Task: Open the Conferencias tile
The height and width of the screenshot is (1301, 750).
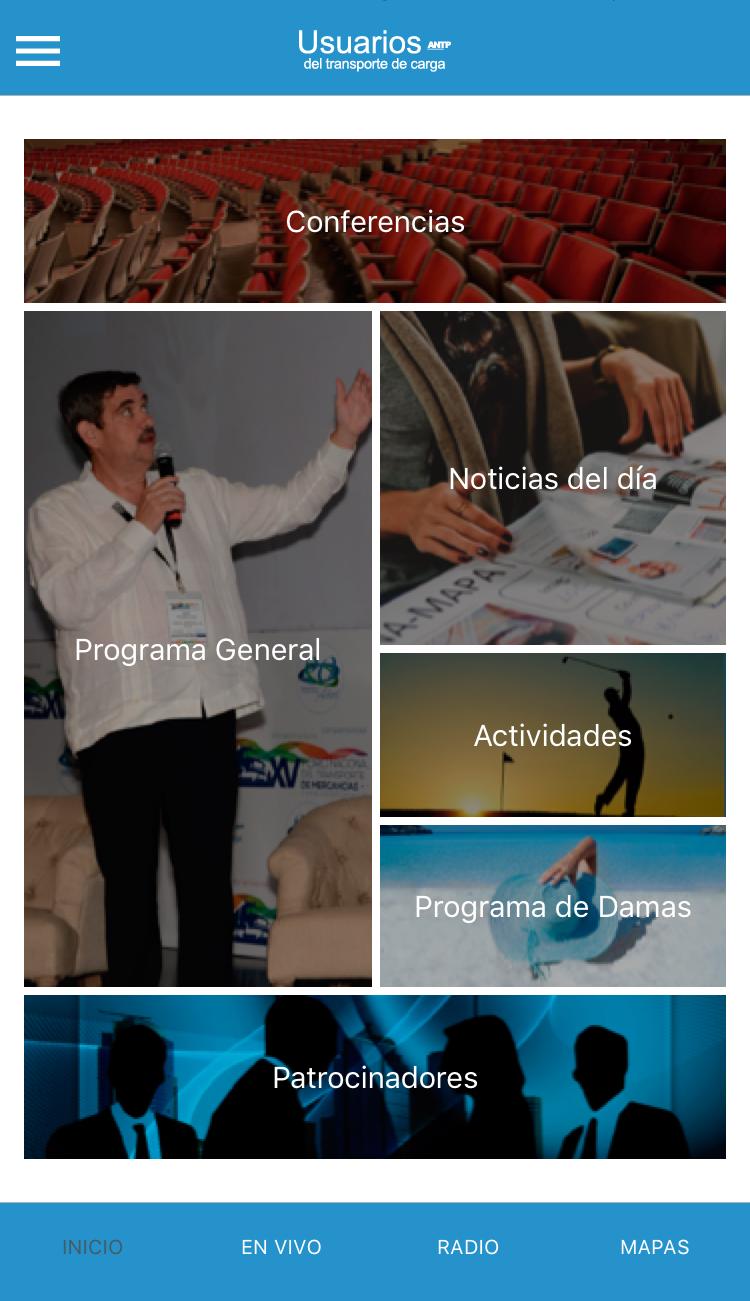Action: coord(375,221)
